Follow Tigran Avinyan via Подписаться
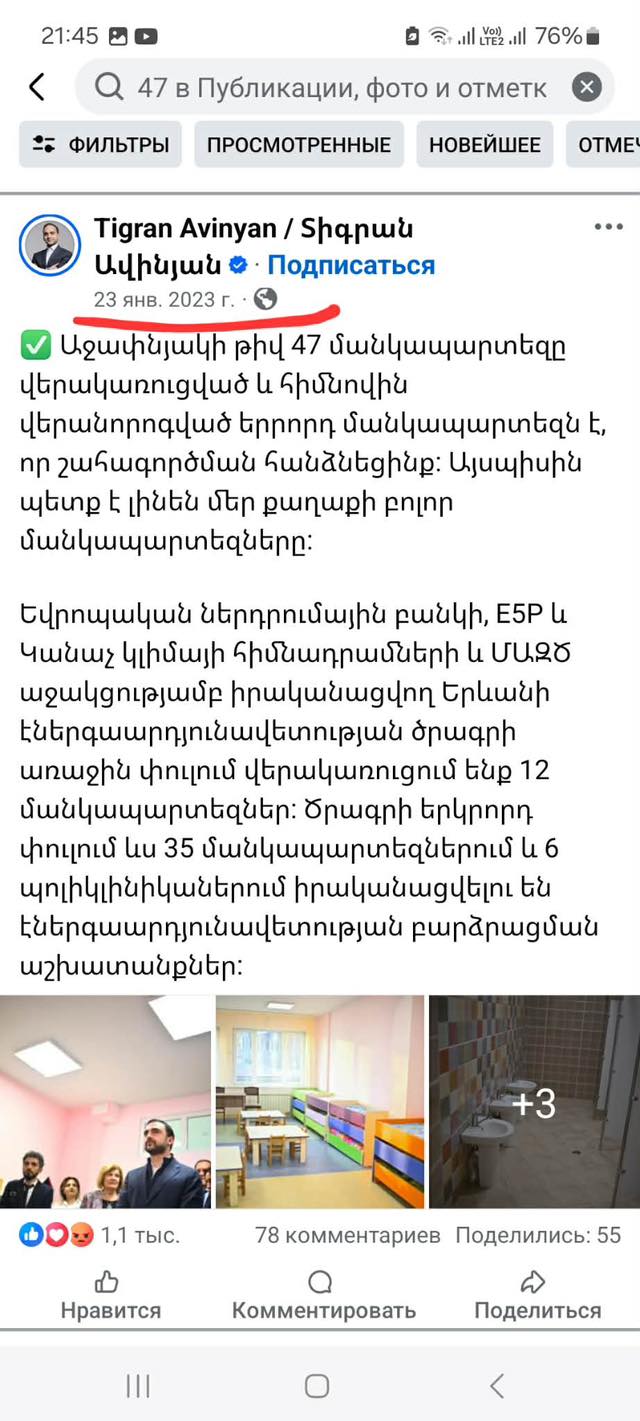This screenshot has width=640, height=1421. pos(351,265)
